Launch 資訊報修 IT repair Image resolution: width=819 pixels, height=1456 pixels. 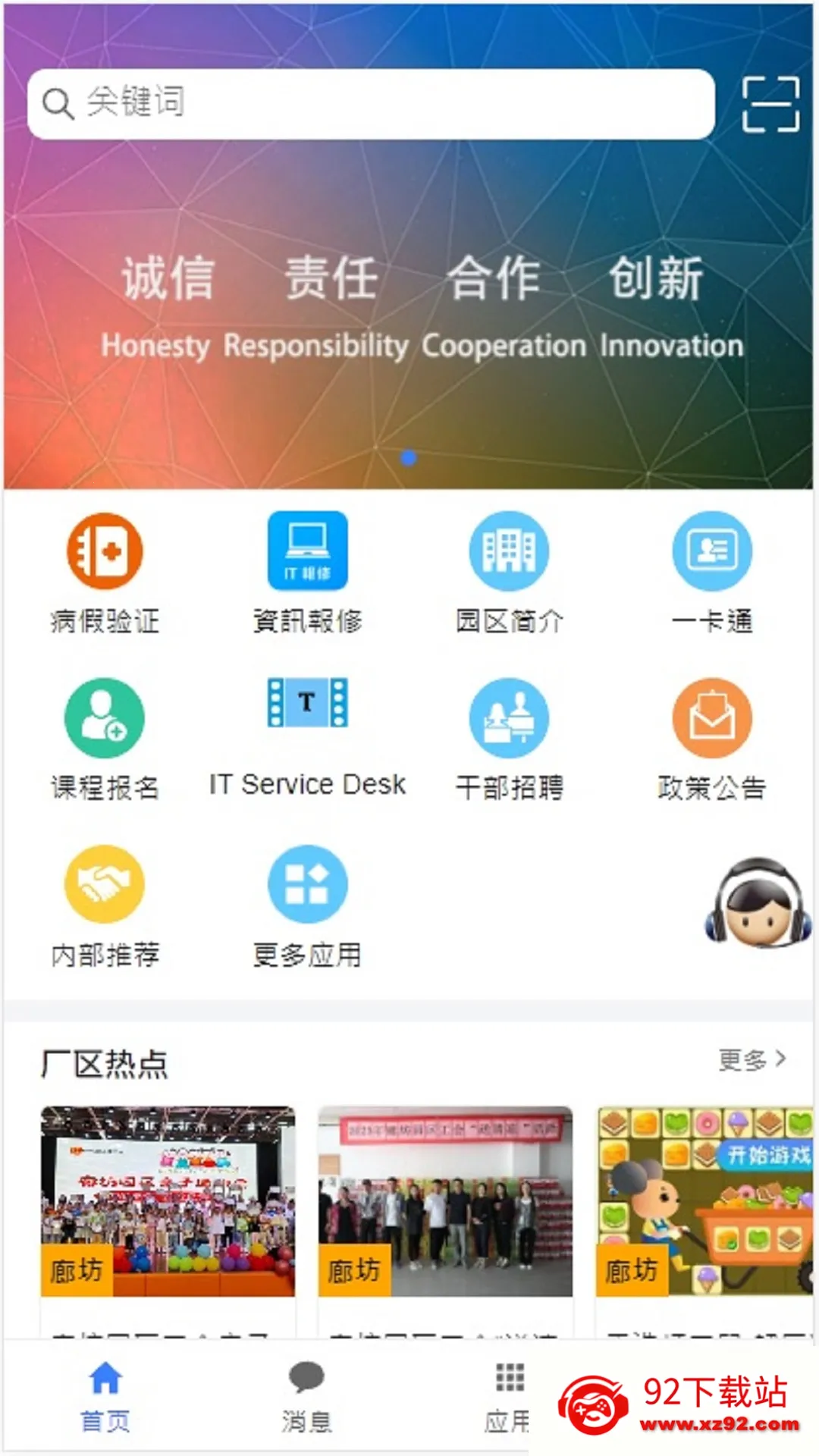pos(307,573)
